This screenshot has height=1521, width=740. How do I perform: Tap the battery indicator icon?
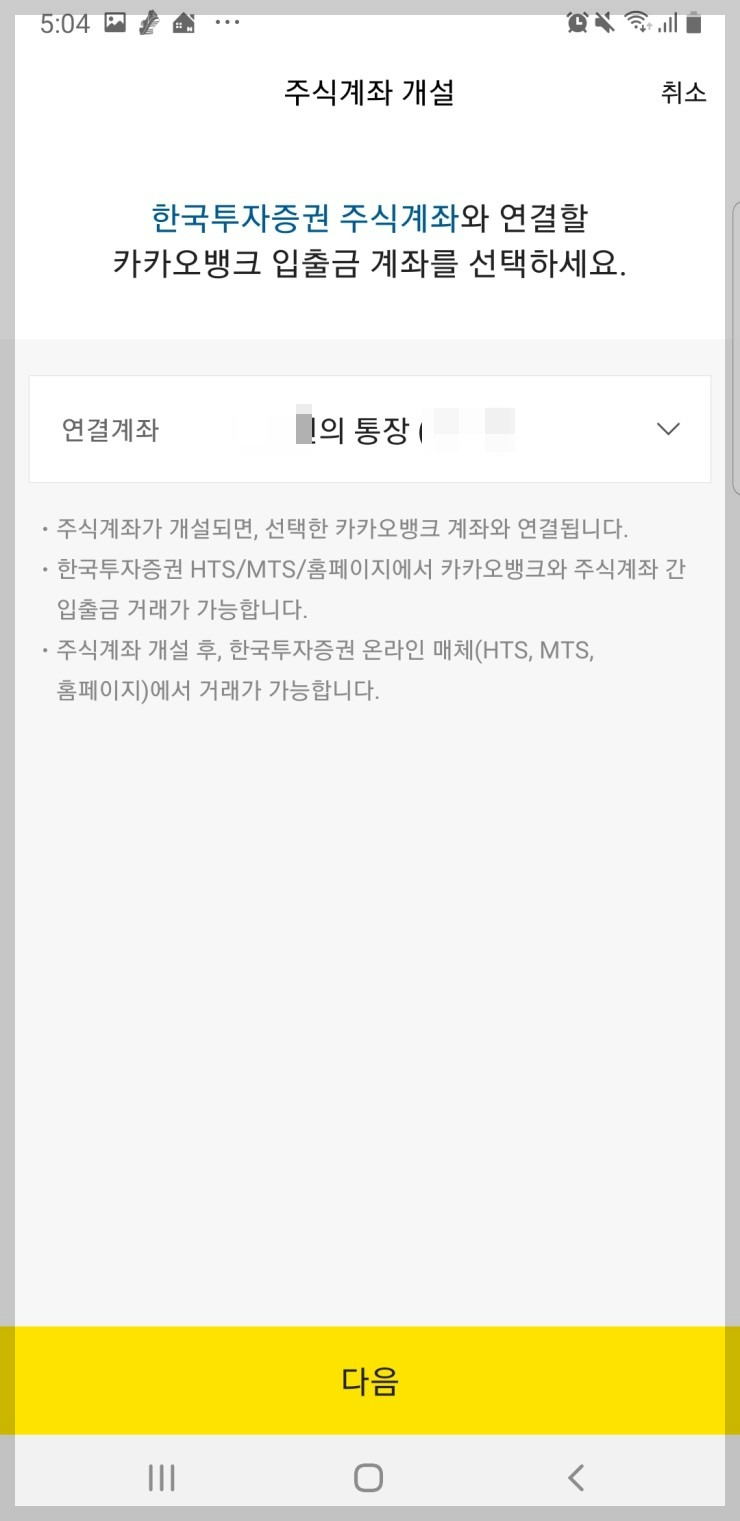click(692, 22)
